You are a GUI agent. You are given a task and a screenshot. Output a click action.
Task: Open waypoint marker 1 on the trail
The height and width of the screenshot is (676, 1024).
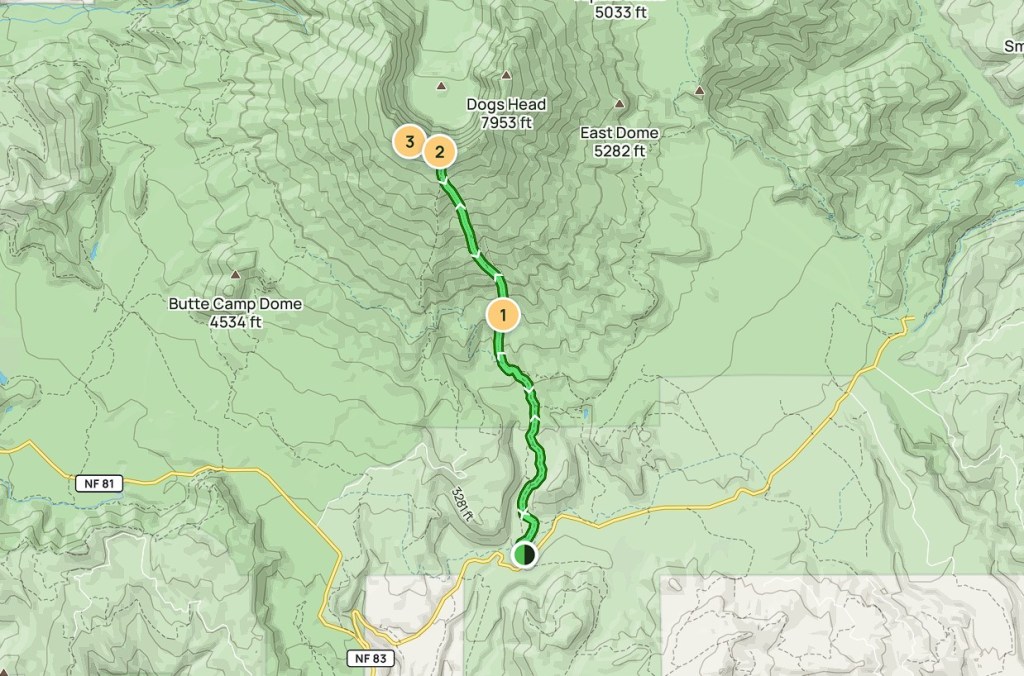502,315
